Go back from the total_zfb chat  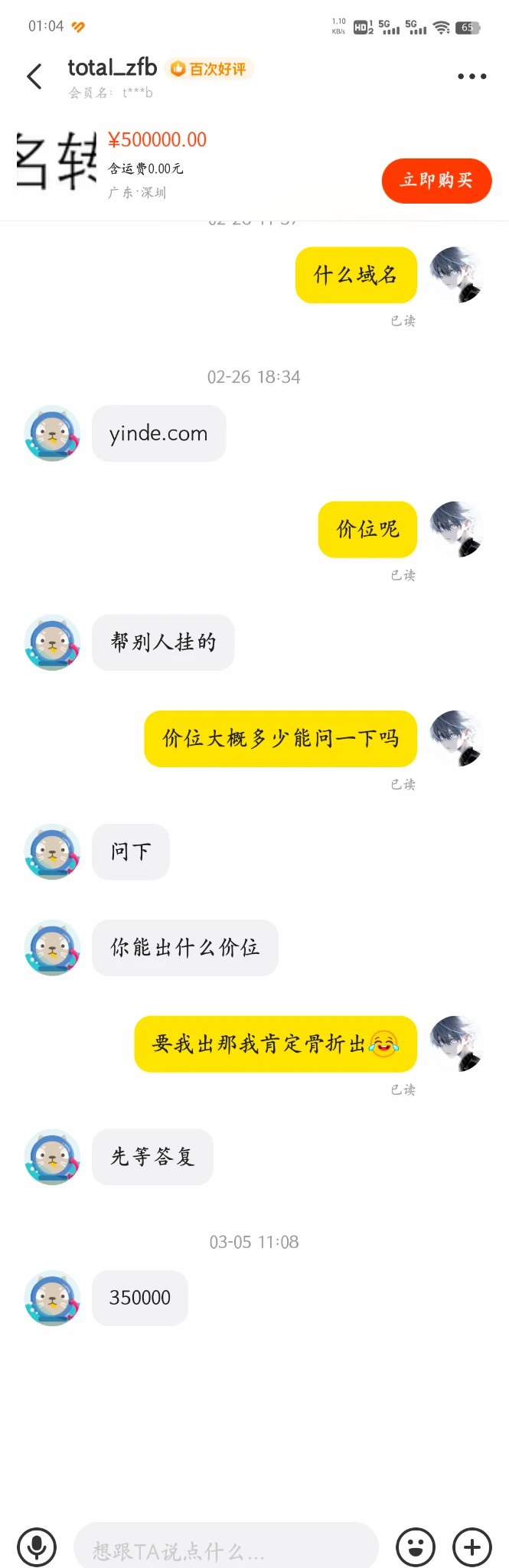(x=34, y=77)
